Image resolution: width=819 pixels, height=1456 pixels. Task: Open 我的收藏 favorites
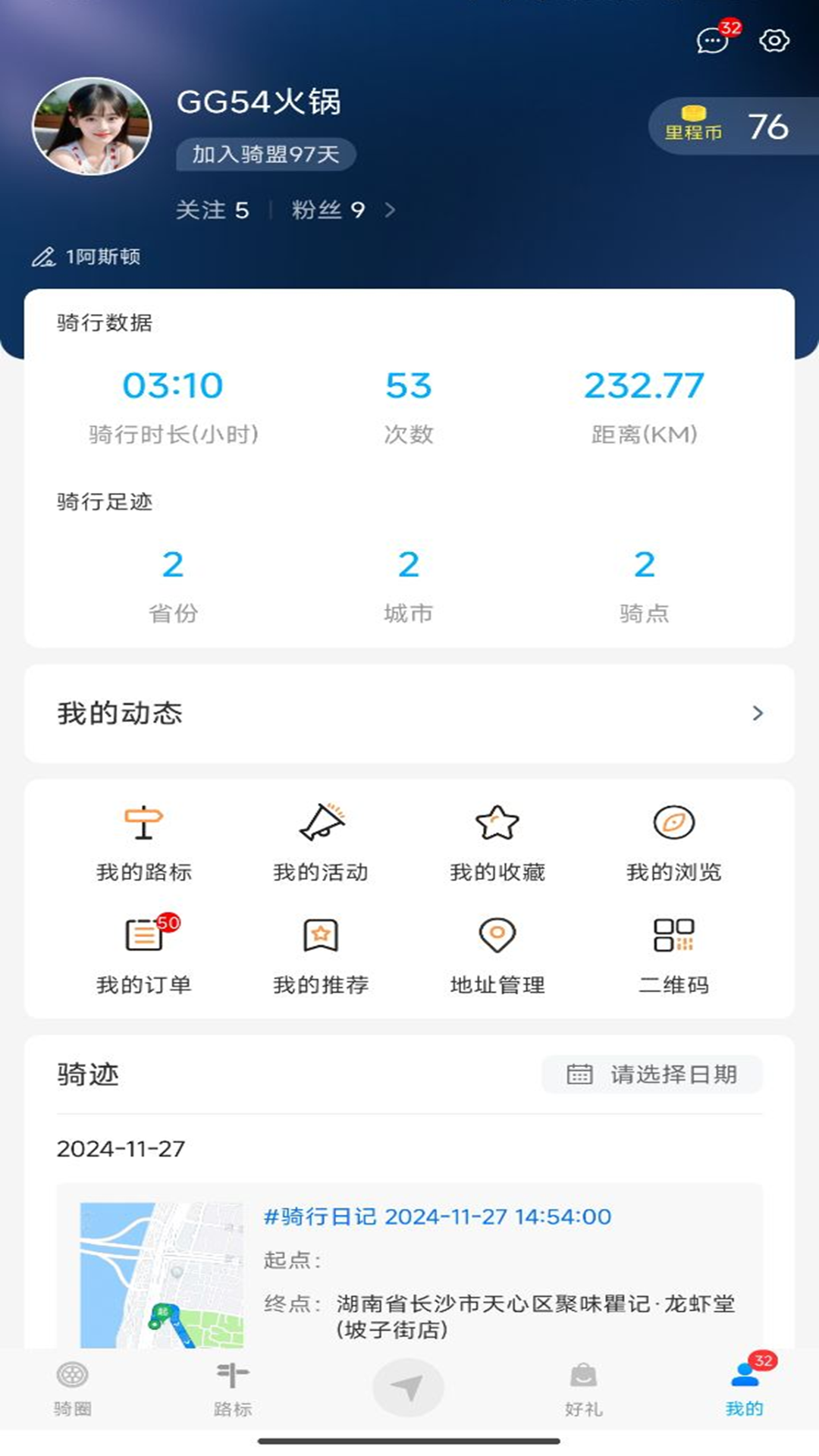[x=497, y=842]
